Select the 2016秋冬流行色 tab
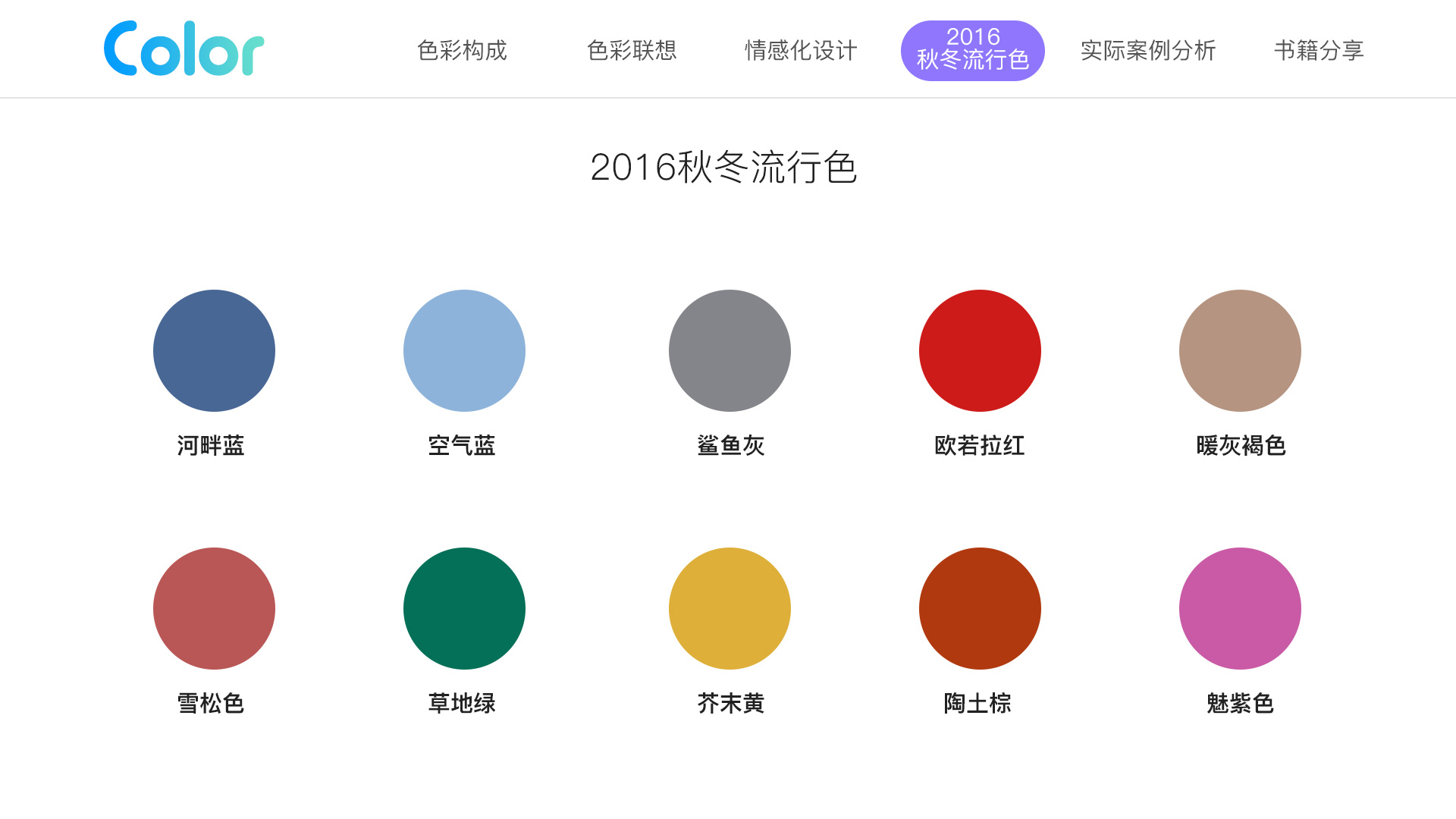 972,50
